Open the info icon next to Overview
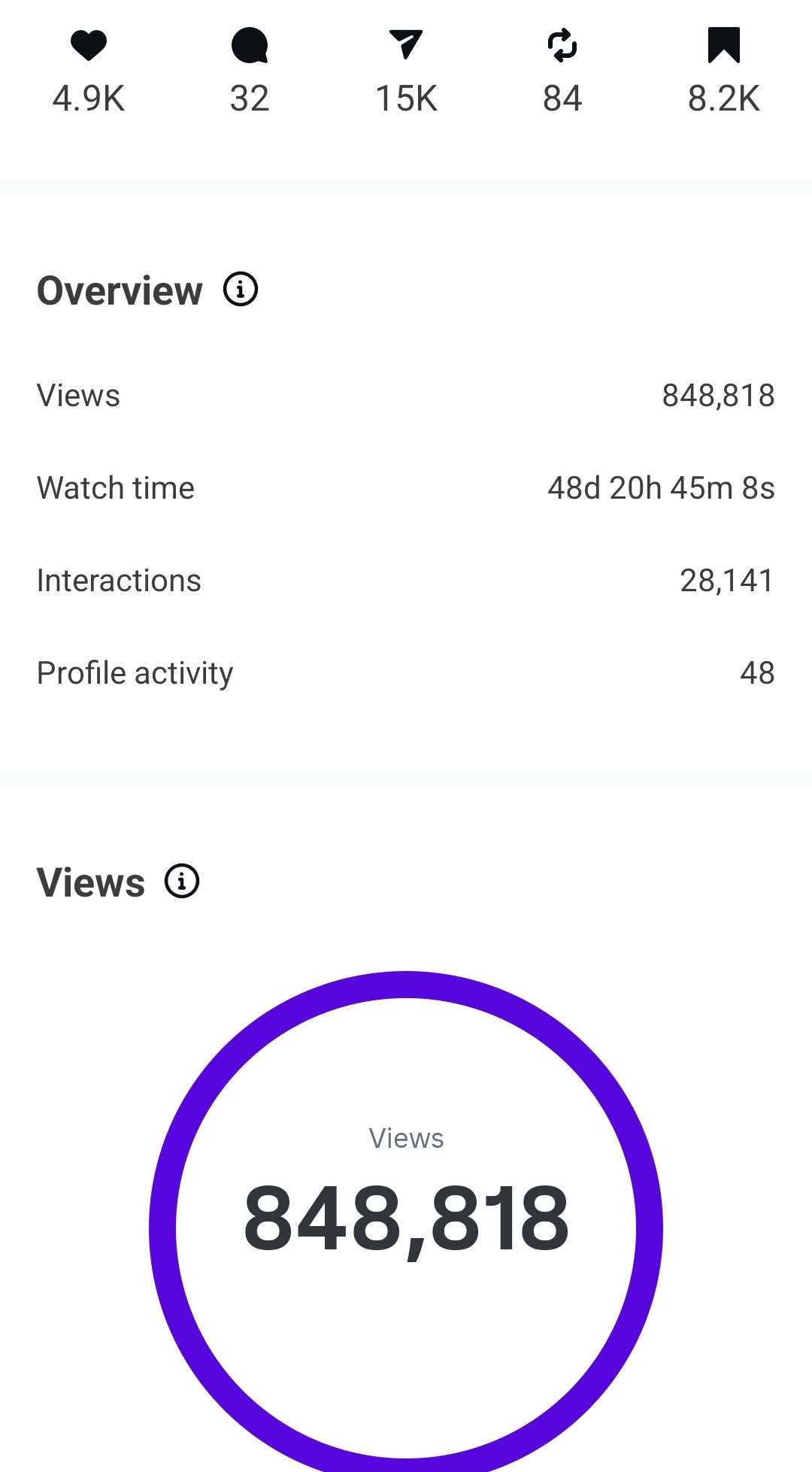The image size is (812, 1472). pos(241,290)
